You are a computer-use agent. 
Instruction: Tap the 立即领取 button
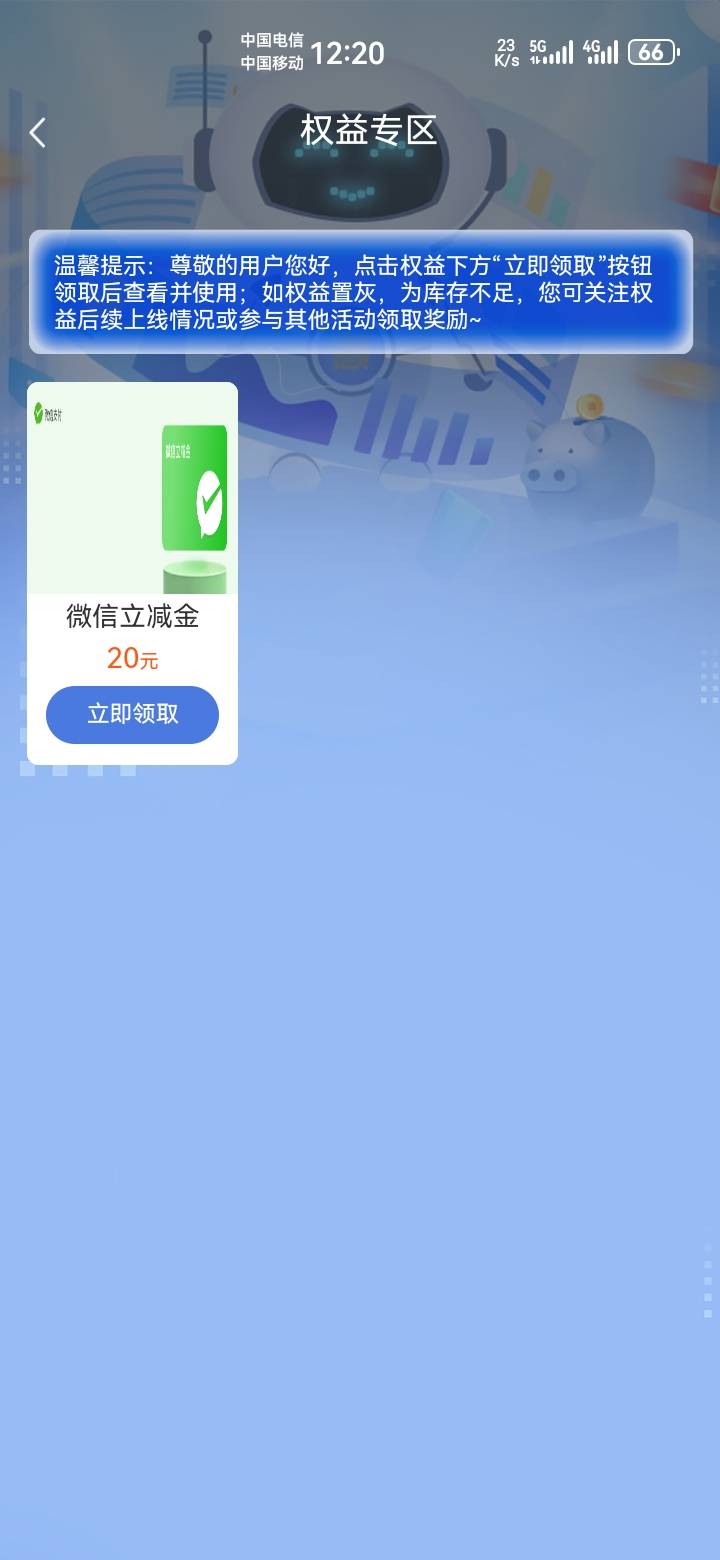tap(132, 714)
